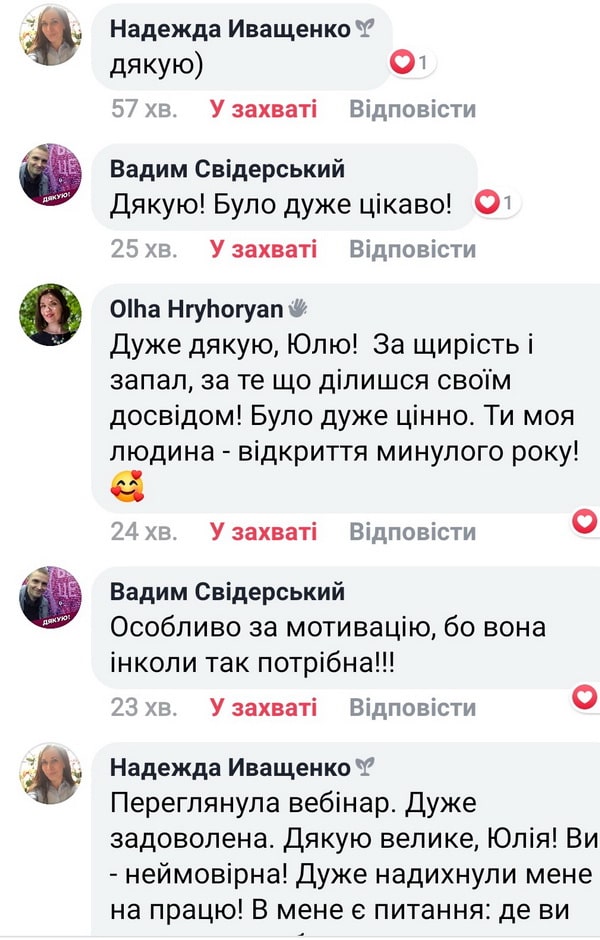Reply to "Дякую! Було дуже цікаво!" comment
600x940 pixels.
(x=412, y=249)
